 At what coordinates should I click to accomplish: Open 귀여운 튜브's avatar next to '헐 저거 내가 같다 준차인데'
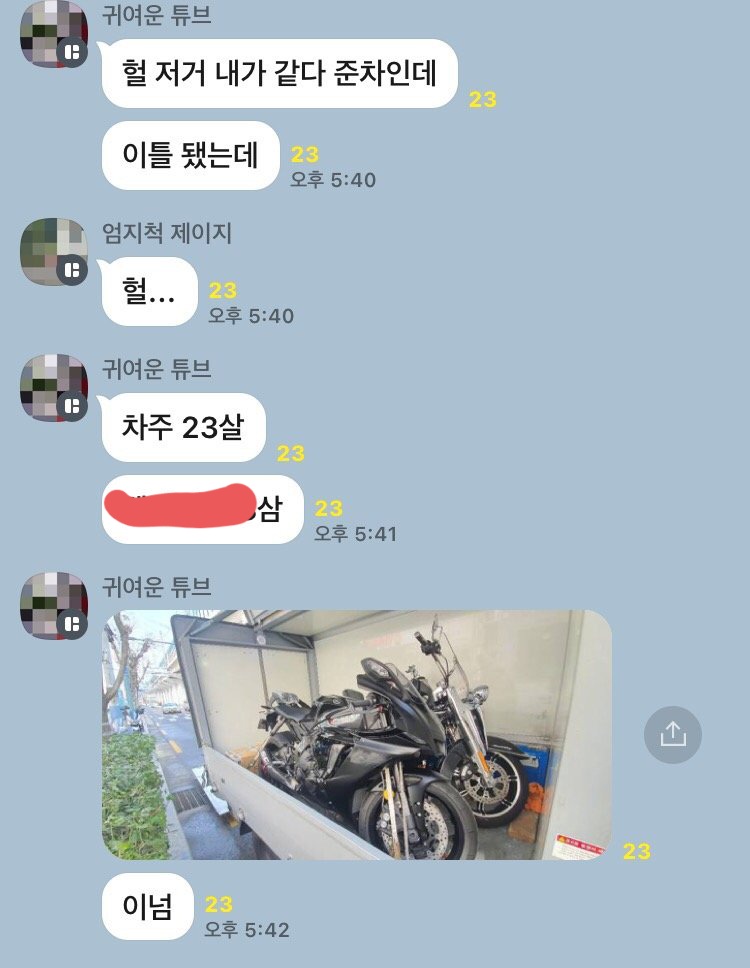click(x=54, y=33)
